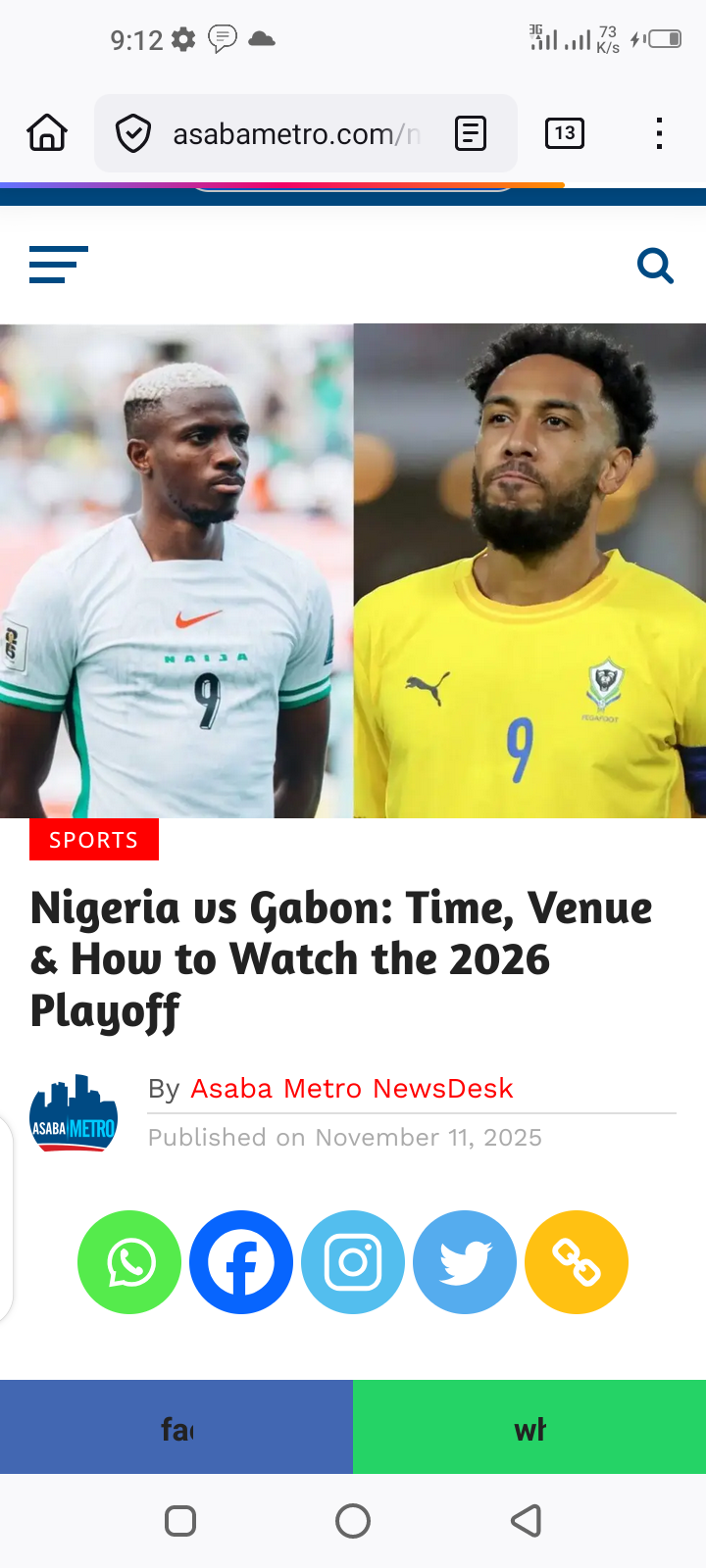706x1568 pixels.
Task: Share the article on Facebook via the round icon
Action: tap(241, 1262)
